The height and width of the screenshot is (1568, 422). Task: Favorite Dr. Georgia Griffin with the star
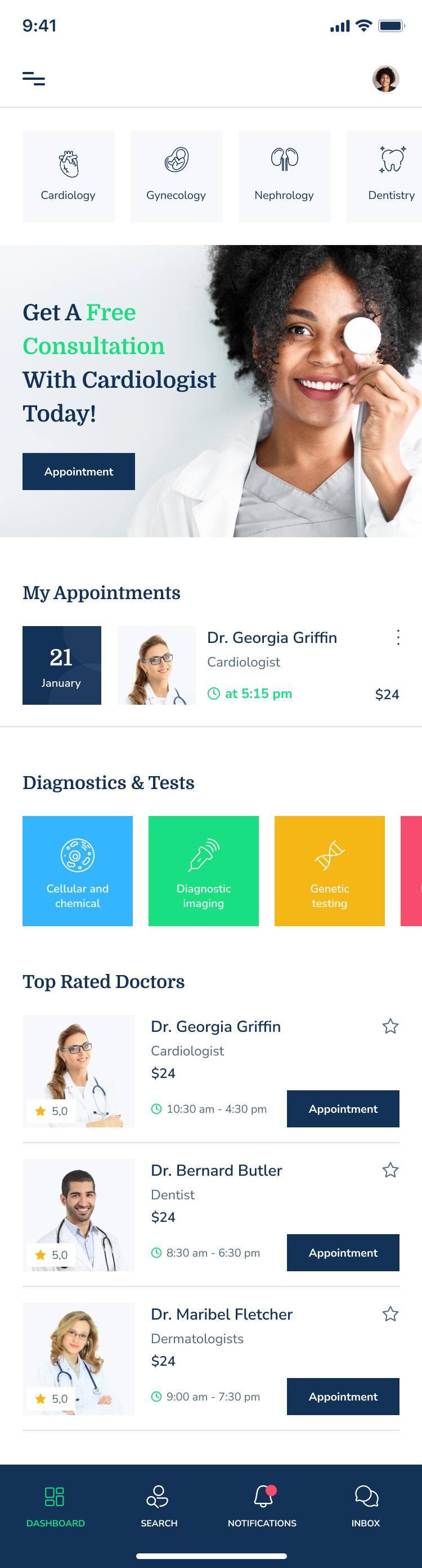(x=390, y=1026)
